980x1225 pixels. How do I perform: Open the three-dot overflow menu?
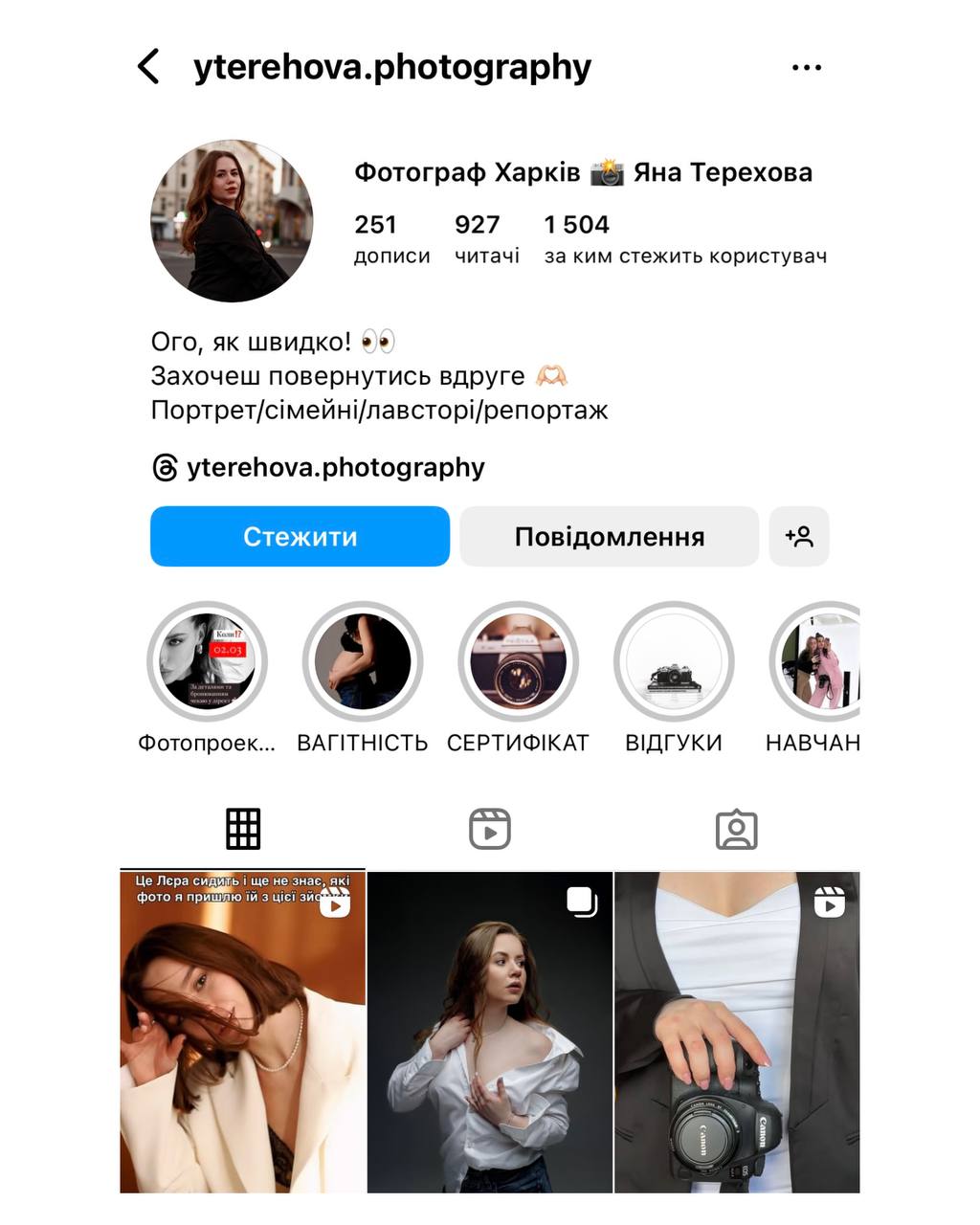point(807,68)
